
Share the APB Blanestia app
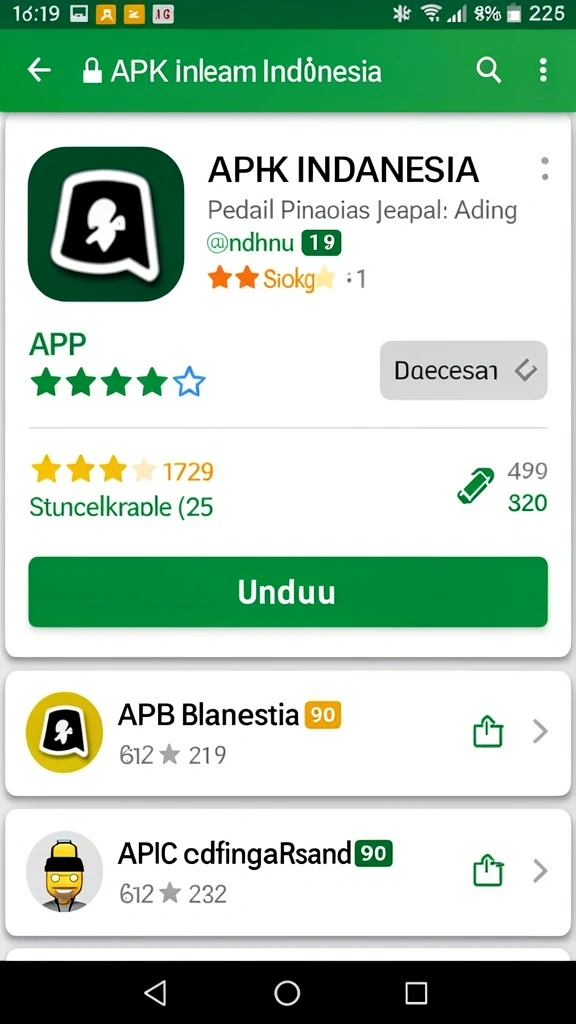click(x=488, y=732)
